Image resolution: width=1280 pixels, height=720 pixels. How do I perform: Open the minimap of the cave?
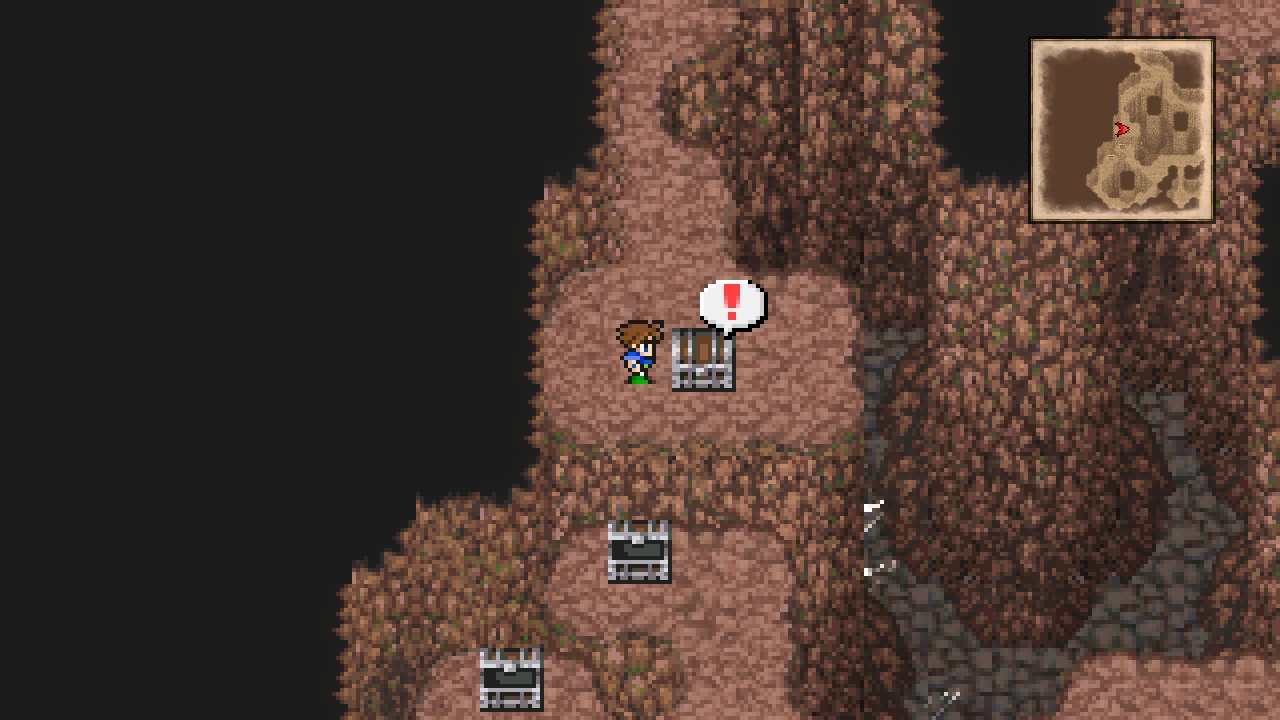tap(1122, 130)
